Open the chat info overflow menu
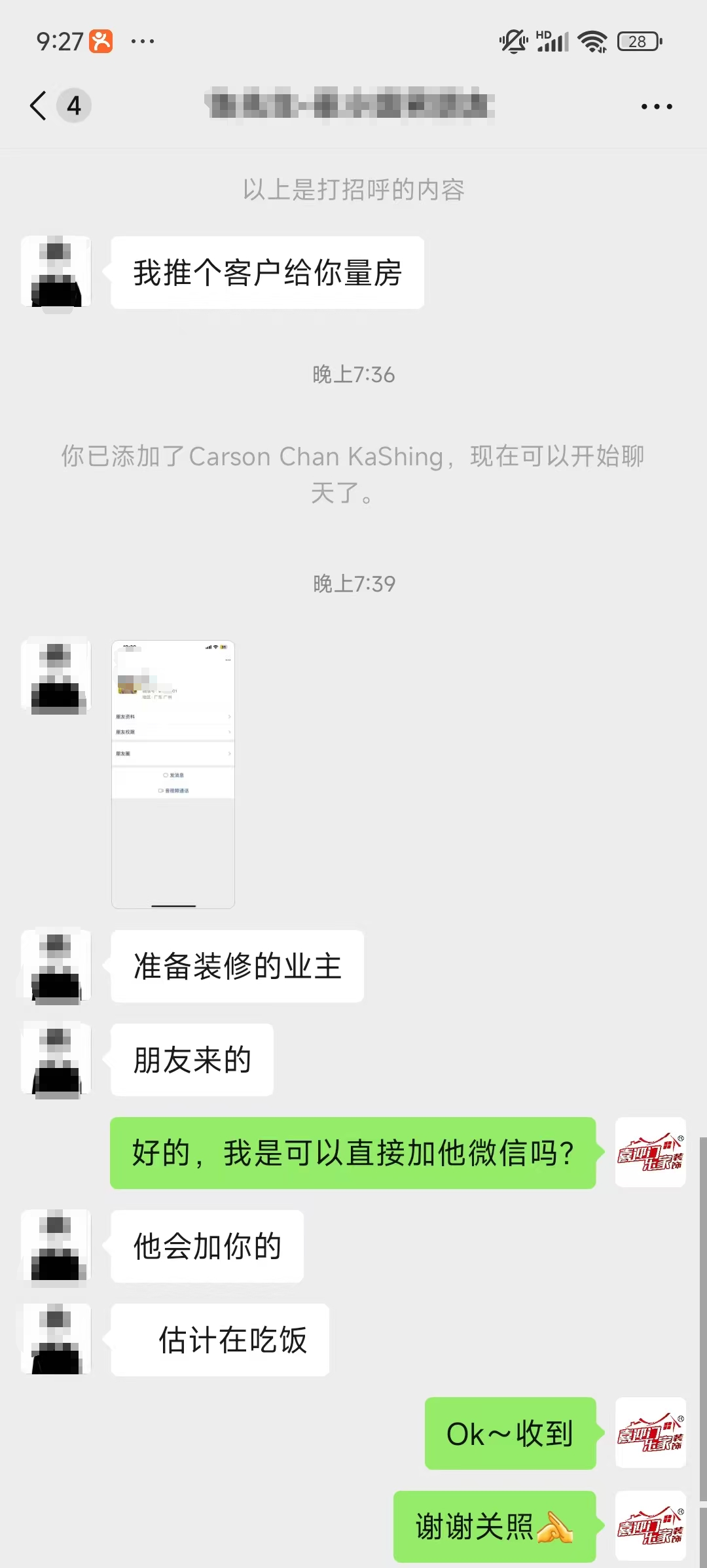Image resolution: width=707 pixels, height=1568 pixels. [656, 106]
